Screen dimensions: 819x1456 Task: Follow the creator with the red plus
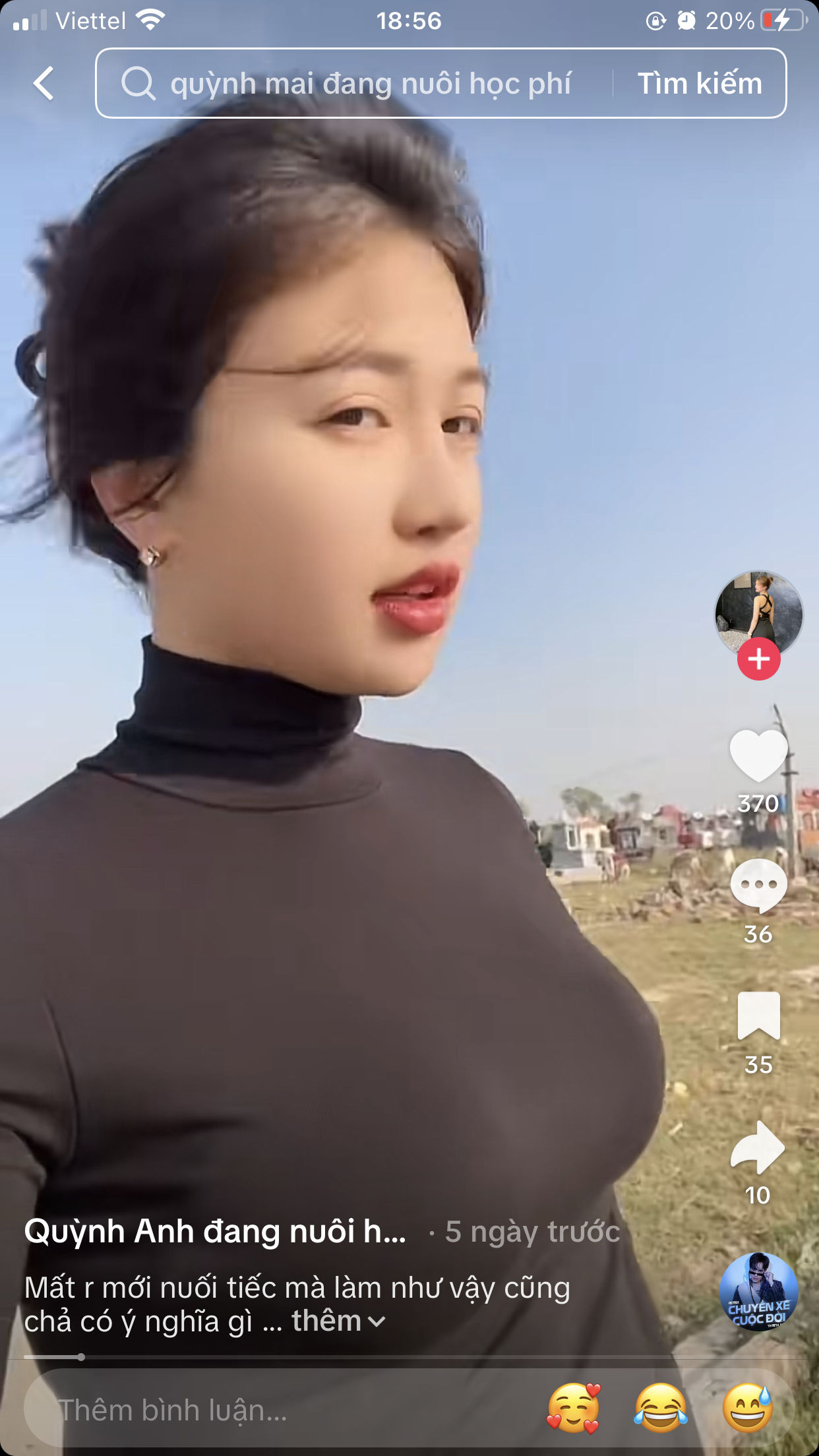coord(758,659)
